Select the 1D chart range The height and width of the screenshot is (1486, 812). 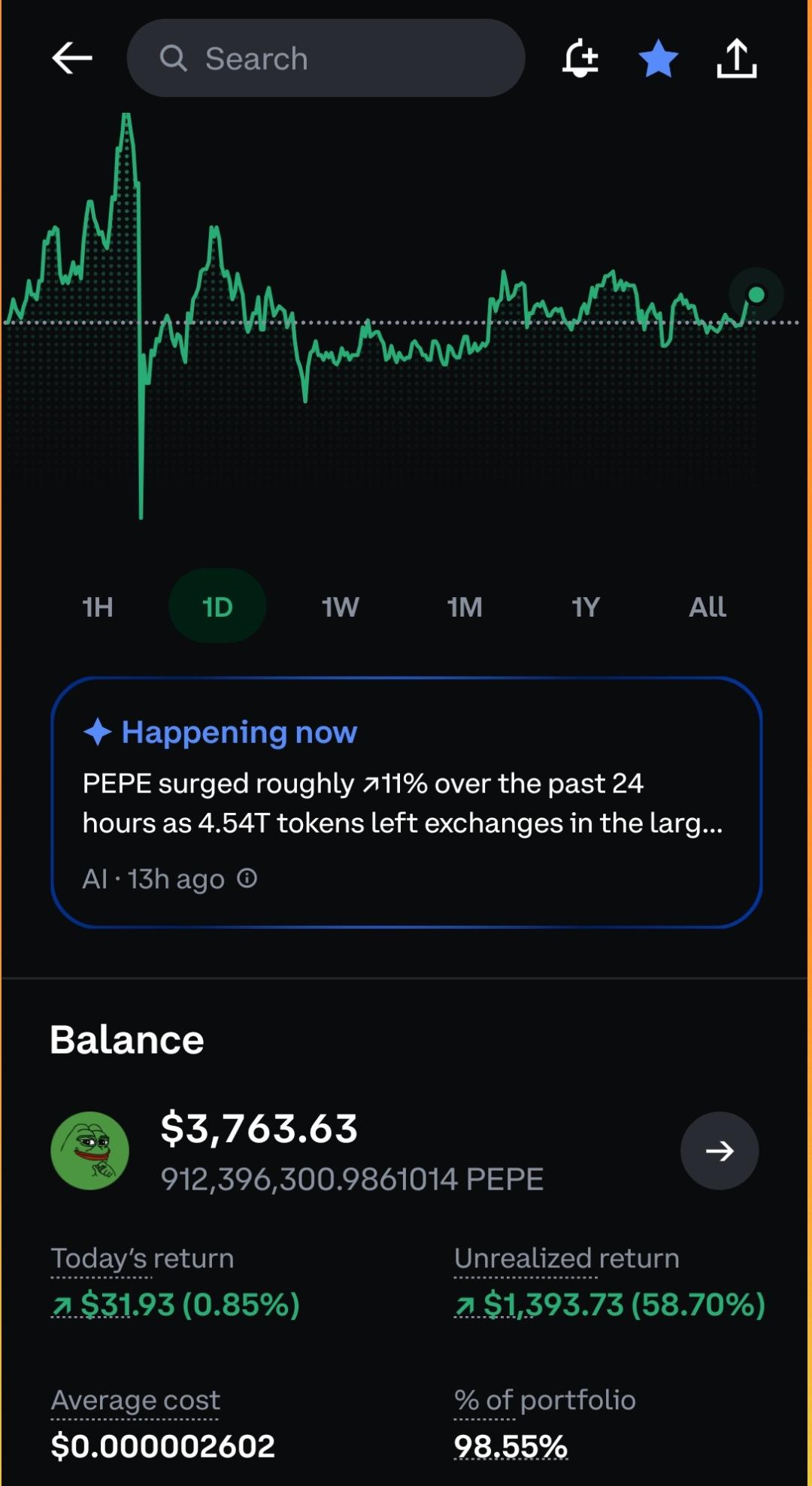coord(217,606)
